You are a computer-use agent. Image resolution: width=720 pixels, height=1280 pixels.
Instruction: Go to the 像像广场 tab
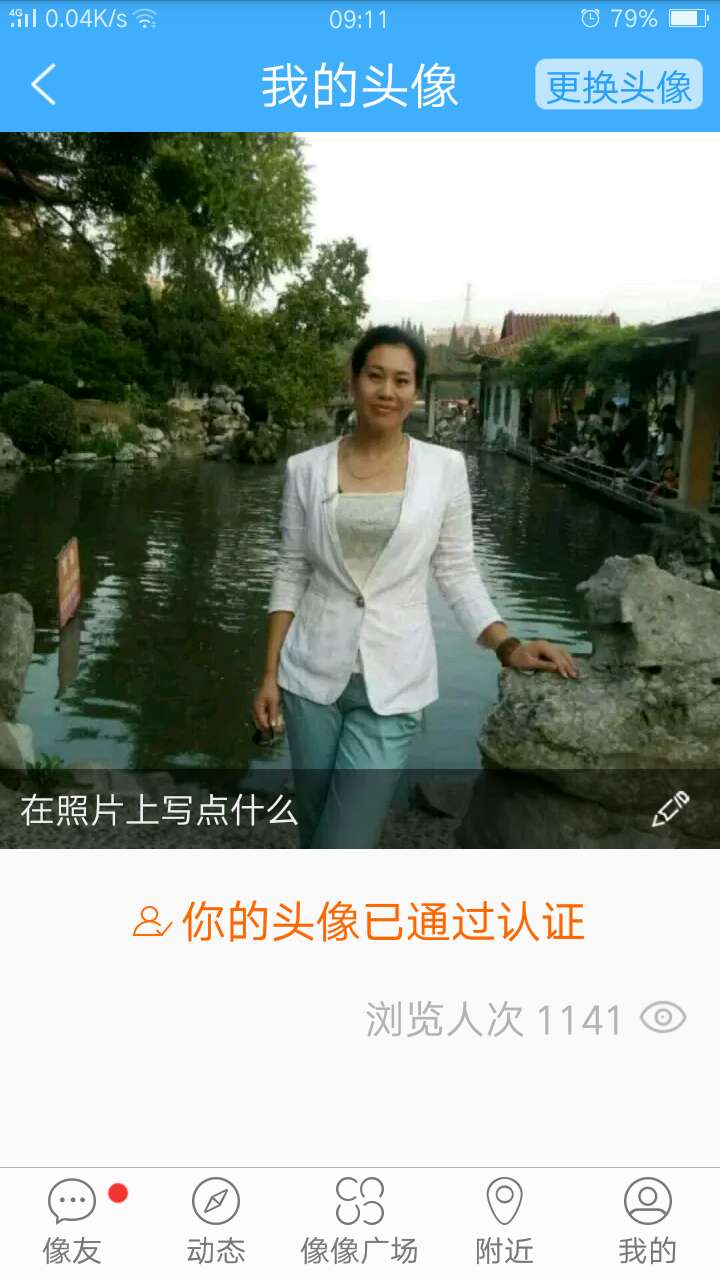pos(359,1222)
